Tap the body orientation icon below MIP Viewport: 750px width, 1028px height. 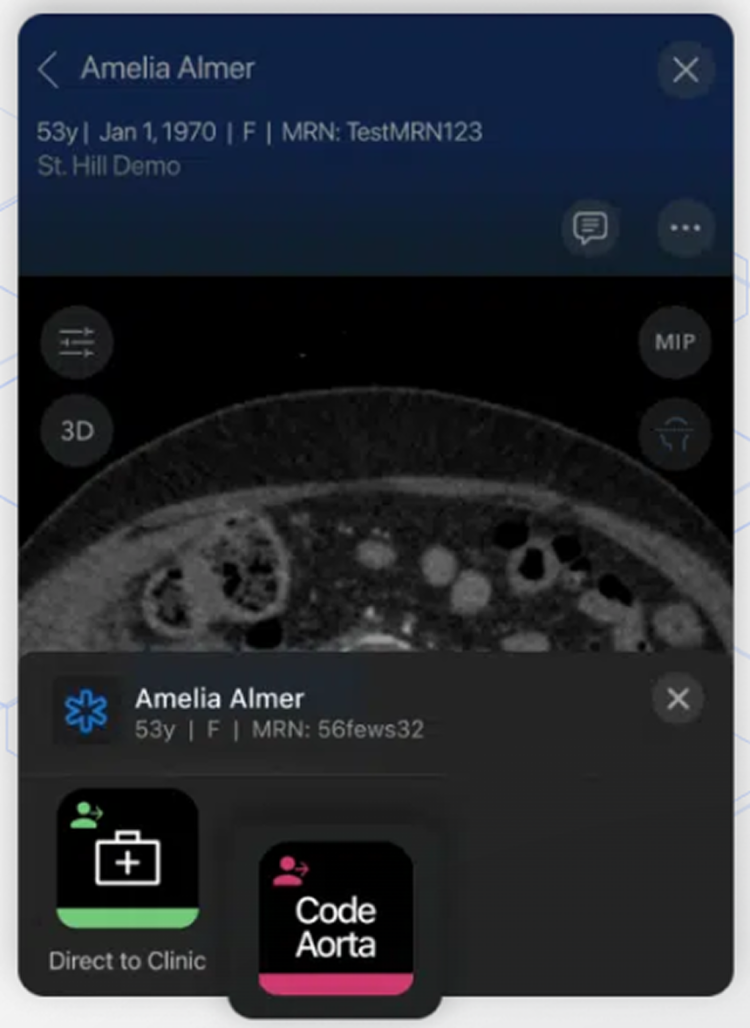(674, 433)
